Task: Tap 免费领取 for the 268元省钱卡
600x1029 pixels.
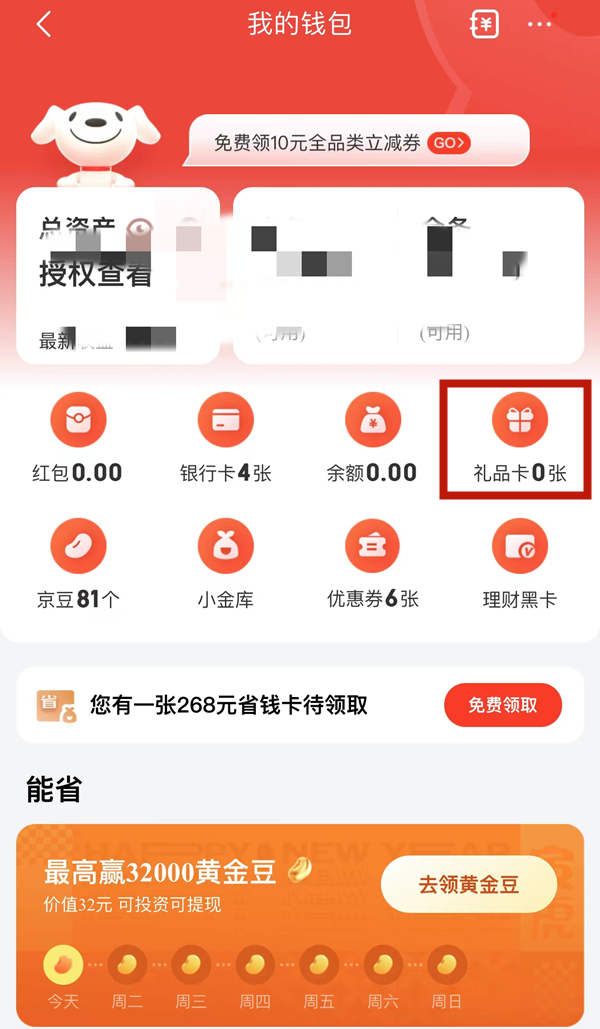Action: (x=502, y=705)
